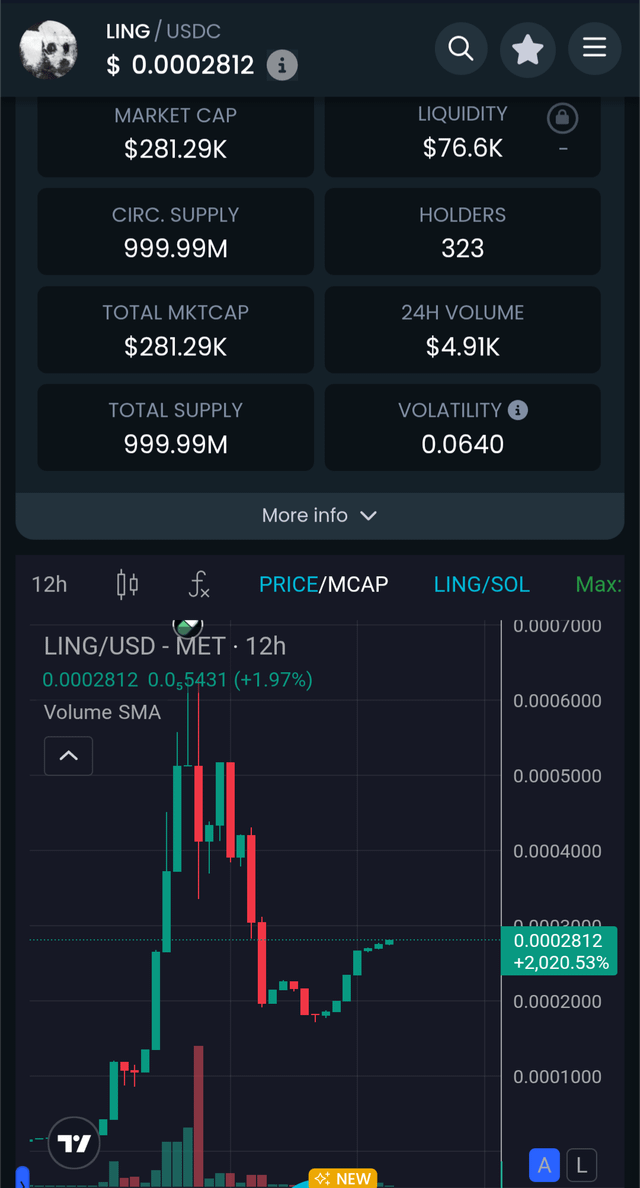
Task: Open the search icon
Action: (461, 48)
